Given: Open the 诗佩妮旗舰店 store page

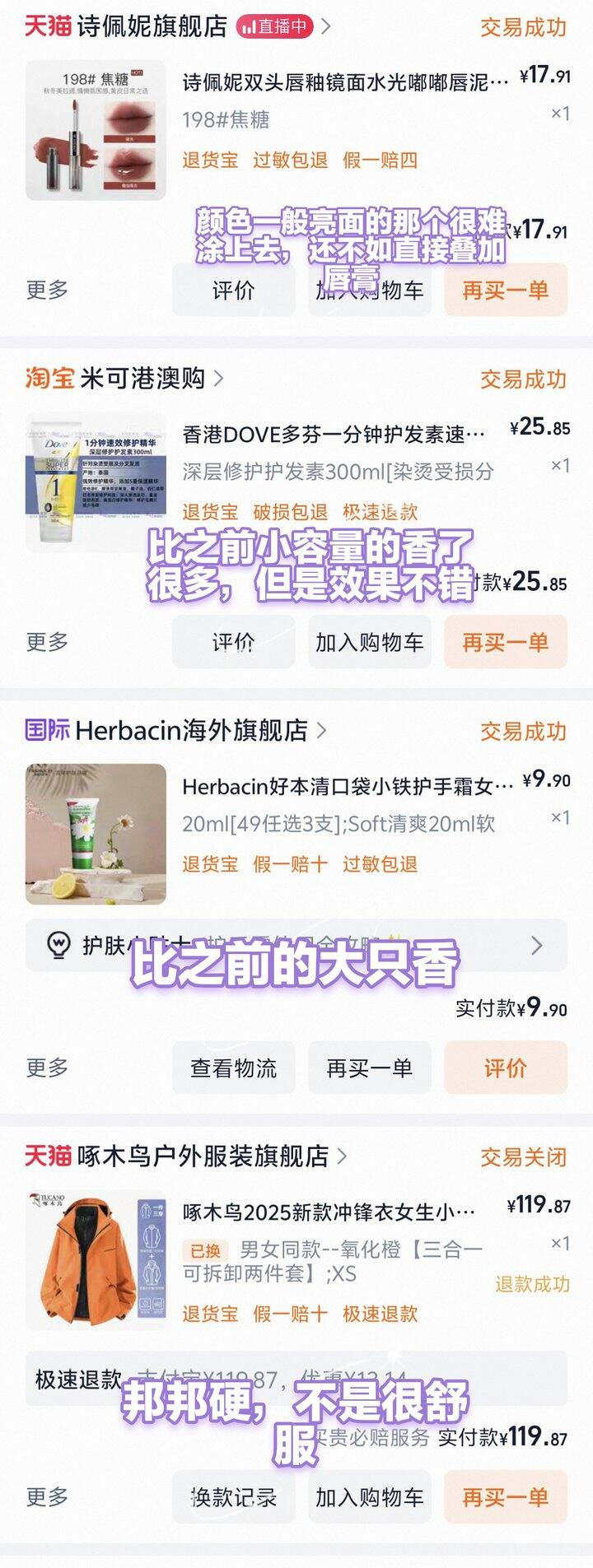Looking at the screenshot, I should [152, 26].
